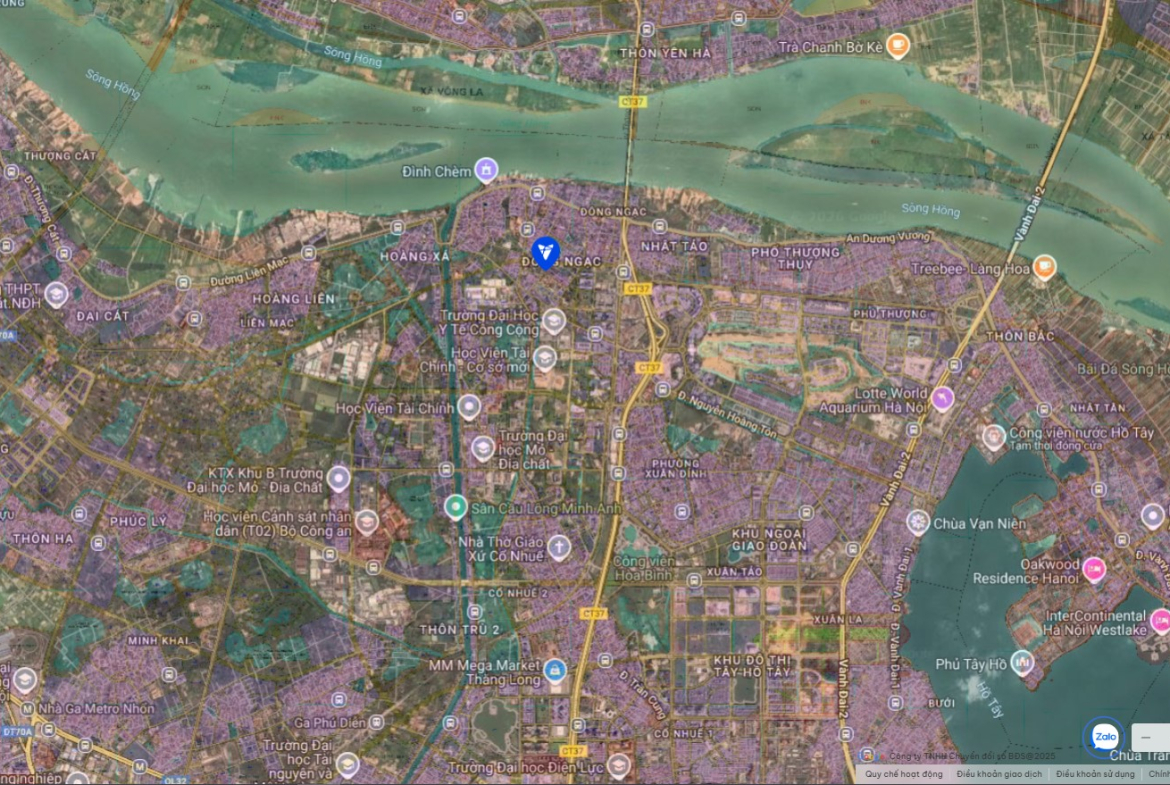Tap the Trường Đại học Điện Lực marker
1170x785 pixels.
[x=619, y=767]
